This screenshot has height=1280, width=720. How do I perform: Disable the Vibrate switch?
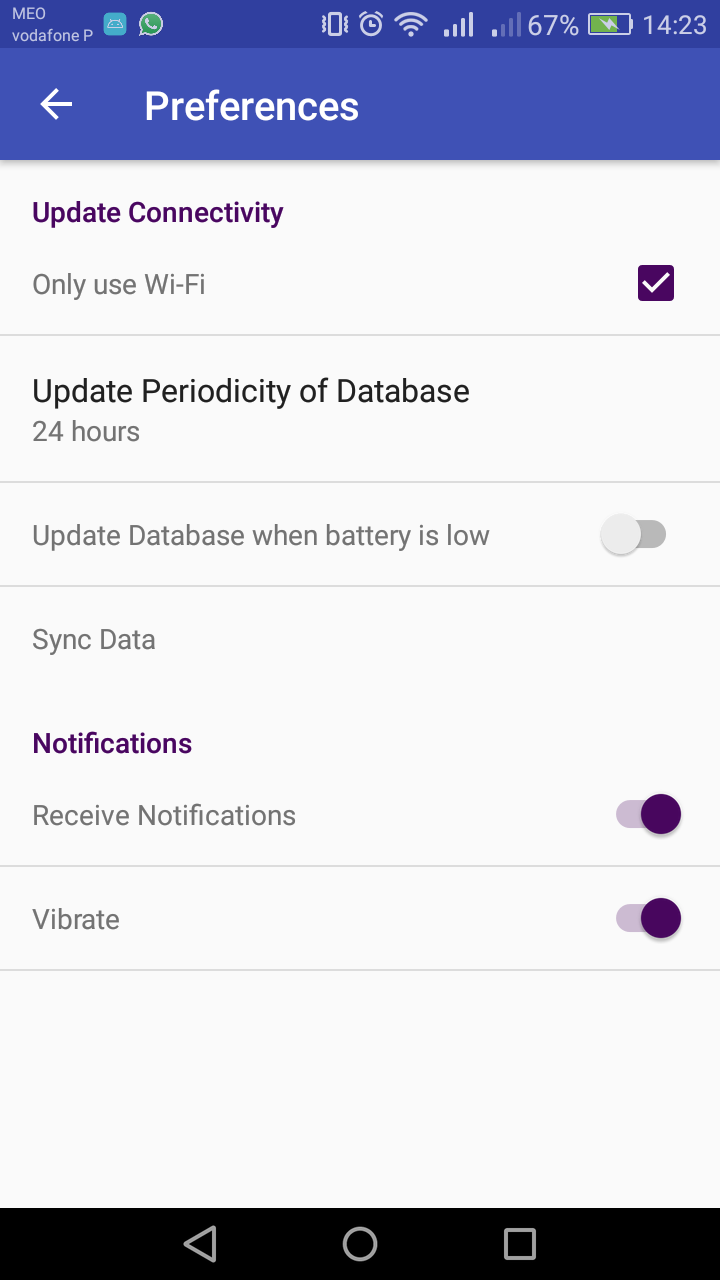648,919
